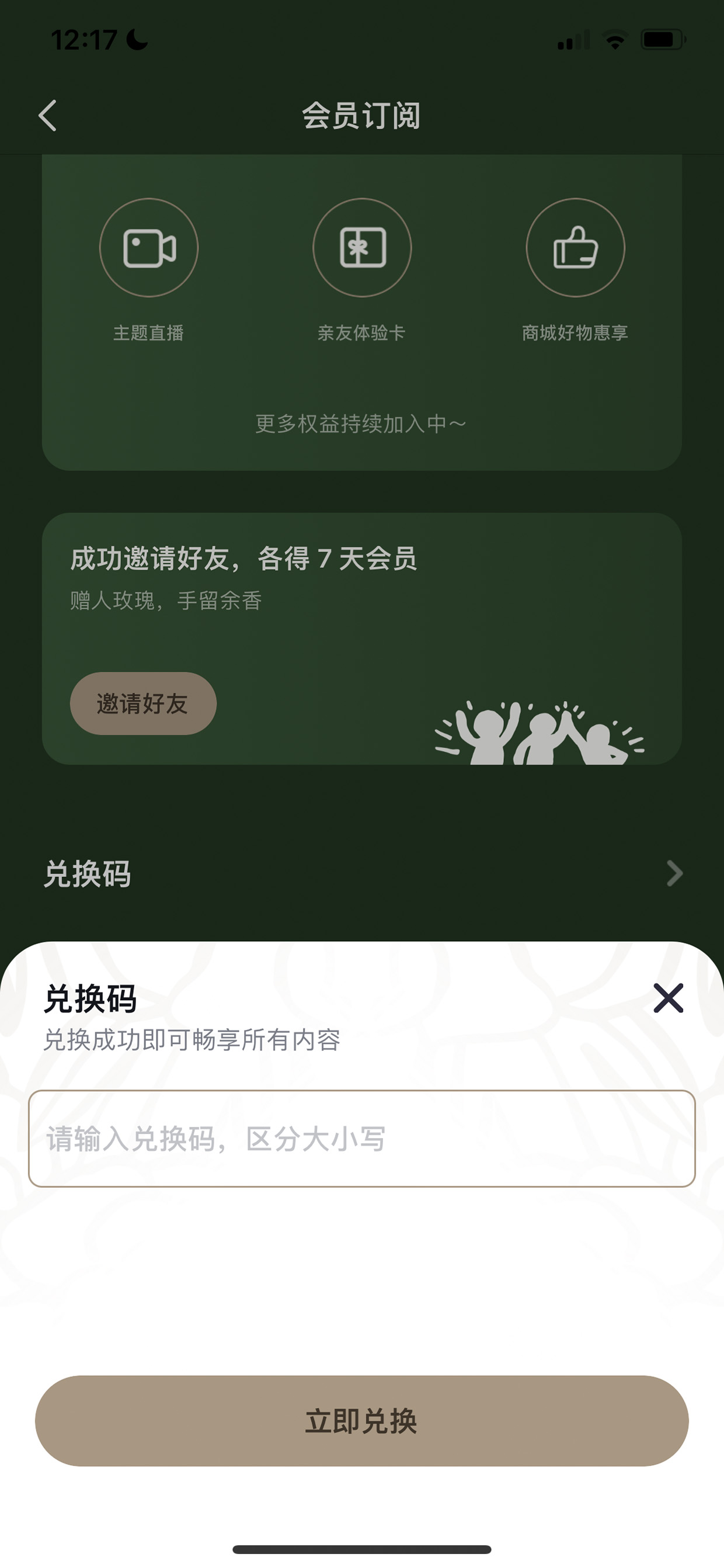Tap the redemption code input field
The image size is (724, 1568).
tap(362, 1138)
